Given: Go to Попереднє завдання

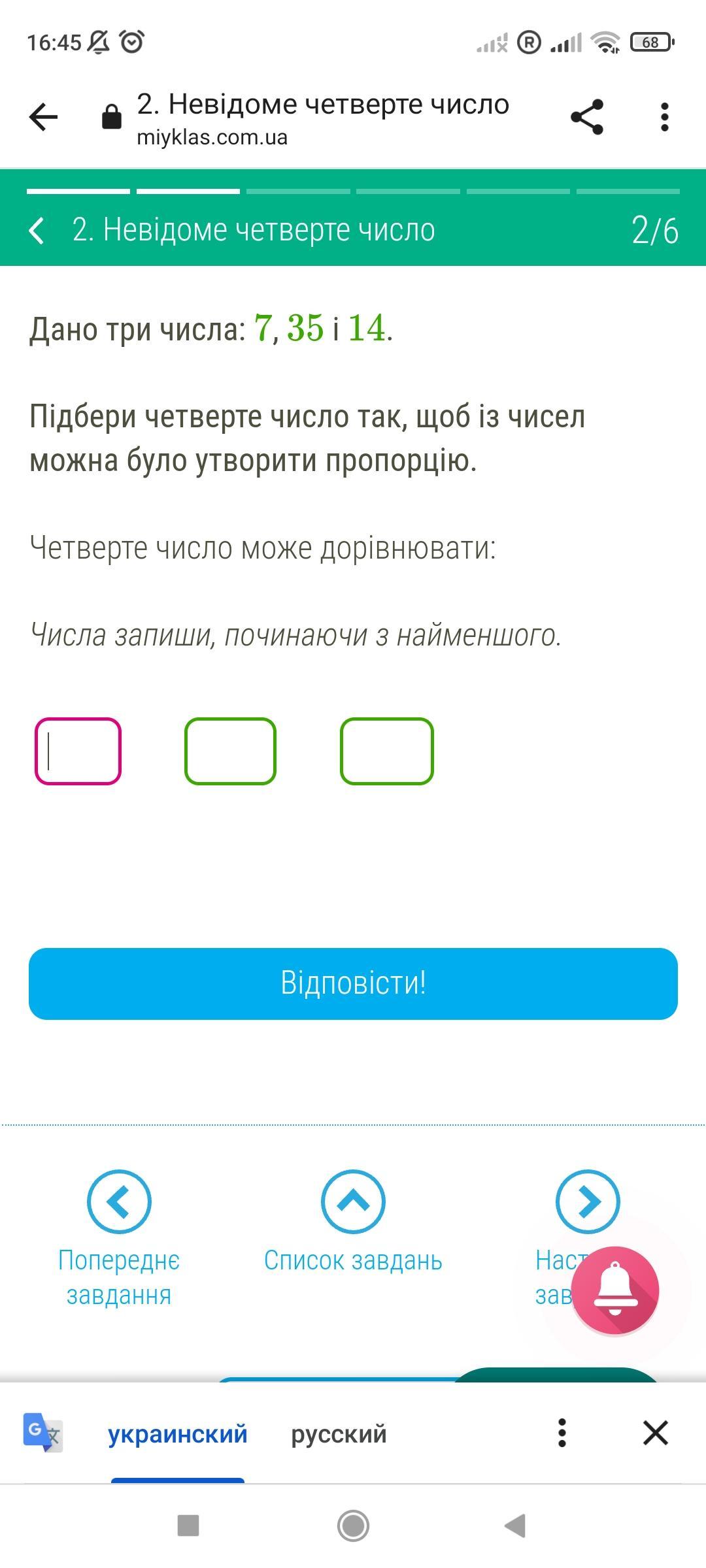Looking at the screenshot, I should coord(119,1201).
